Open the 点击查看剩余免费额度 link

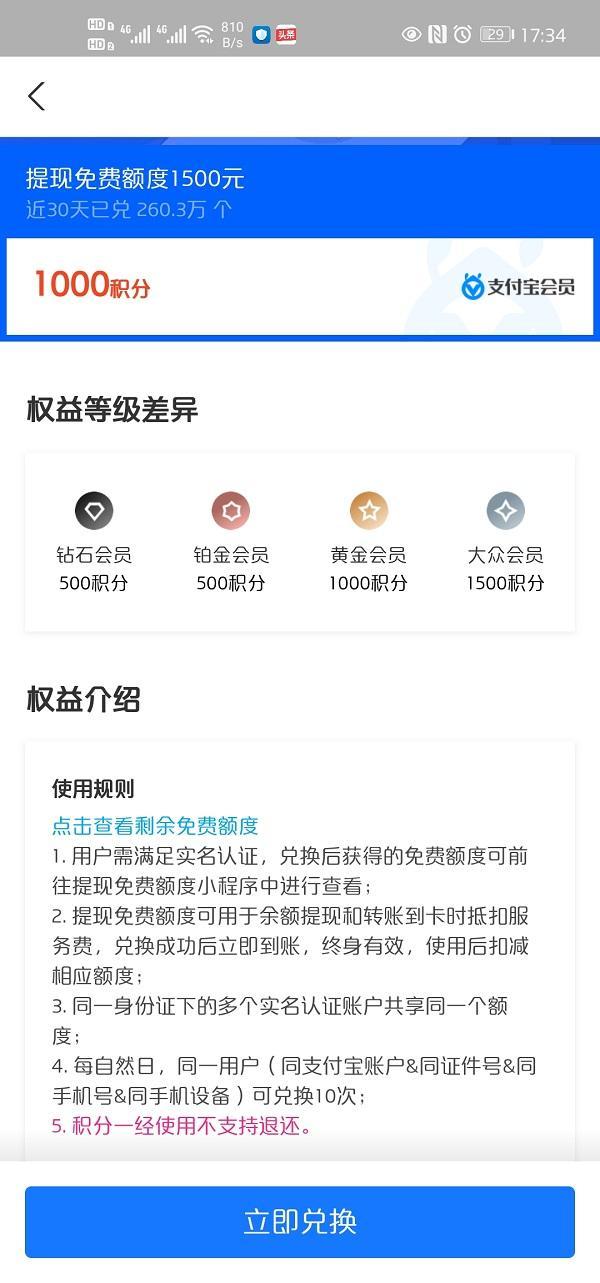(155, 825)
